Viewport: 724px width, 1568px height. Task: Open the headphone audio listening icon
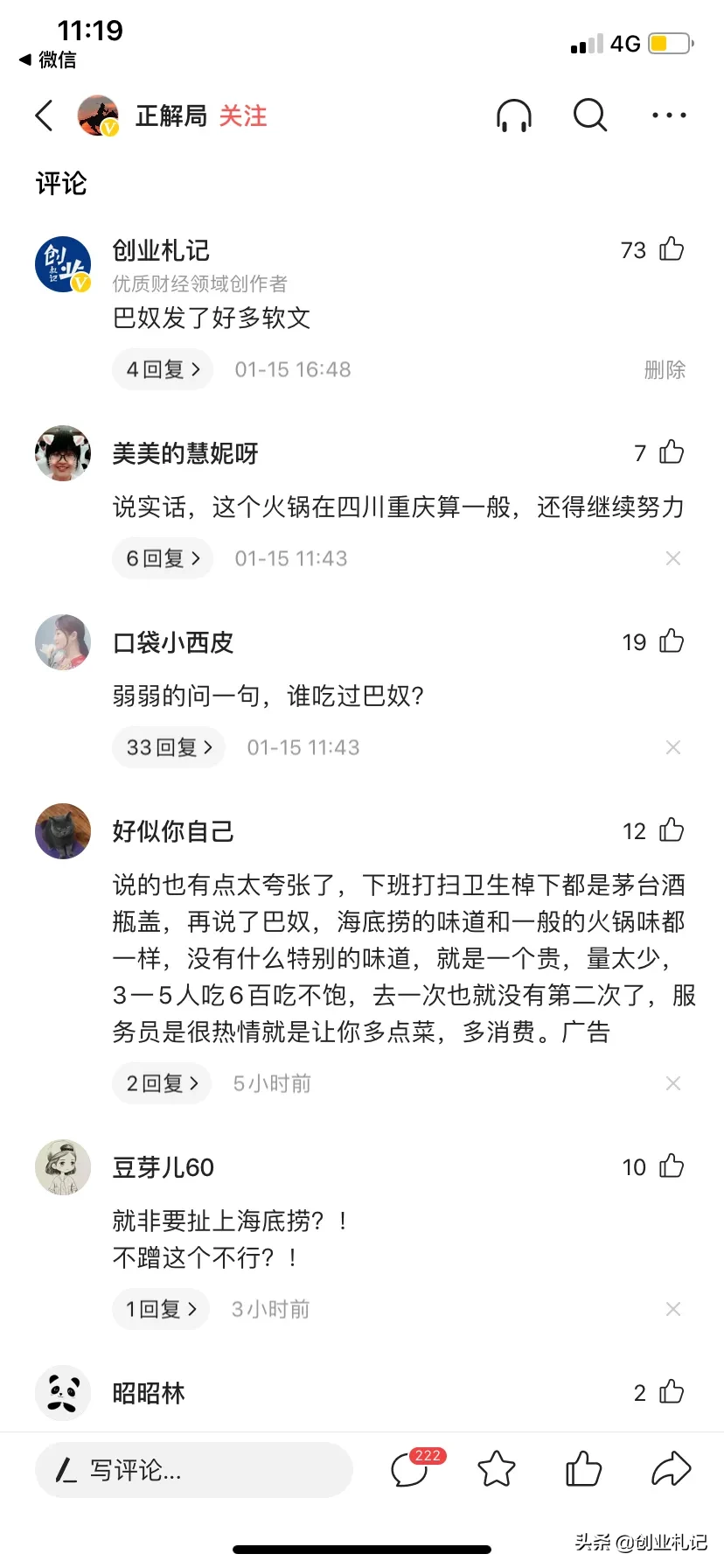point(514,115)
